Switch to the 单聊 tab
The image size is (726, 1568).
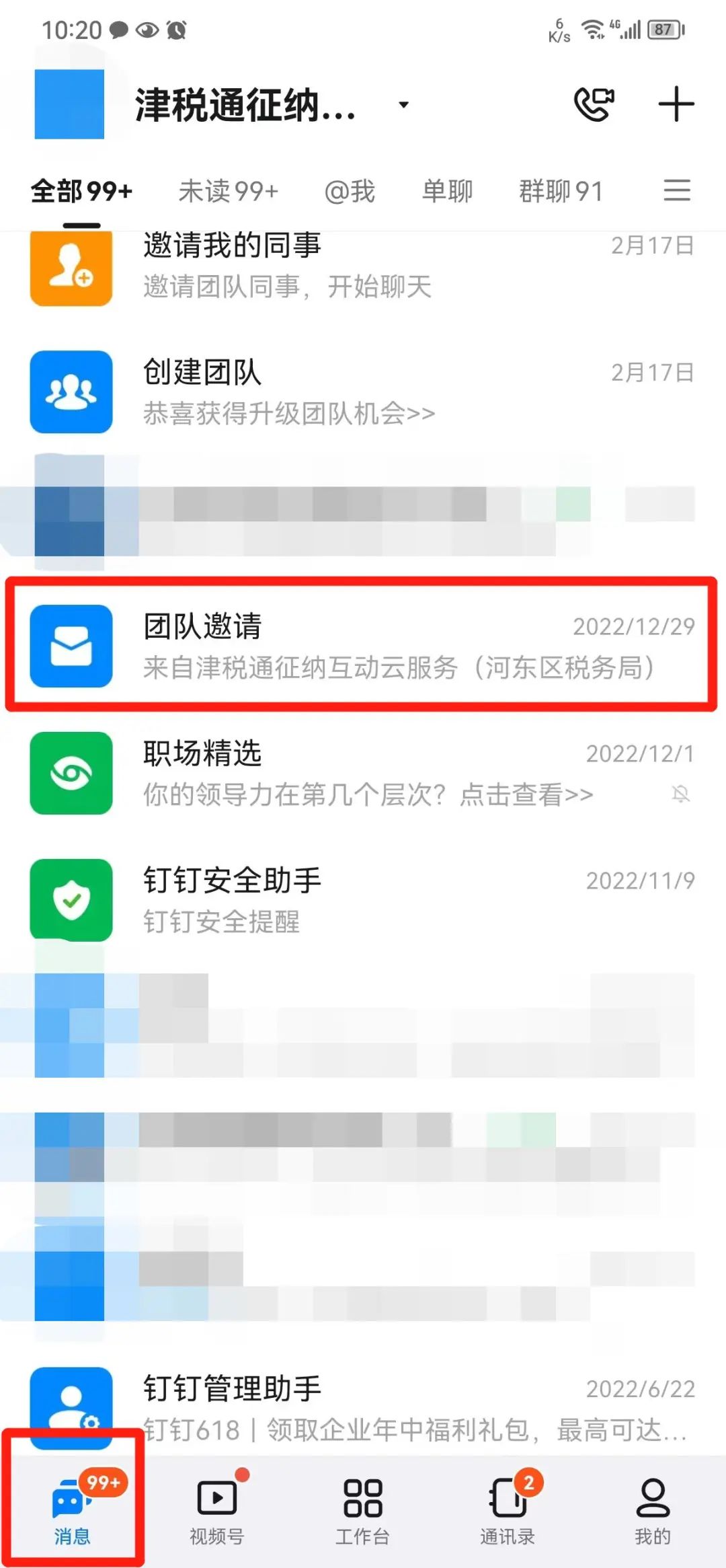tap(447, 192)
